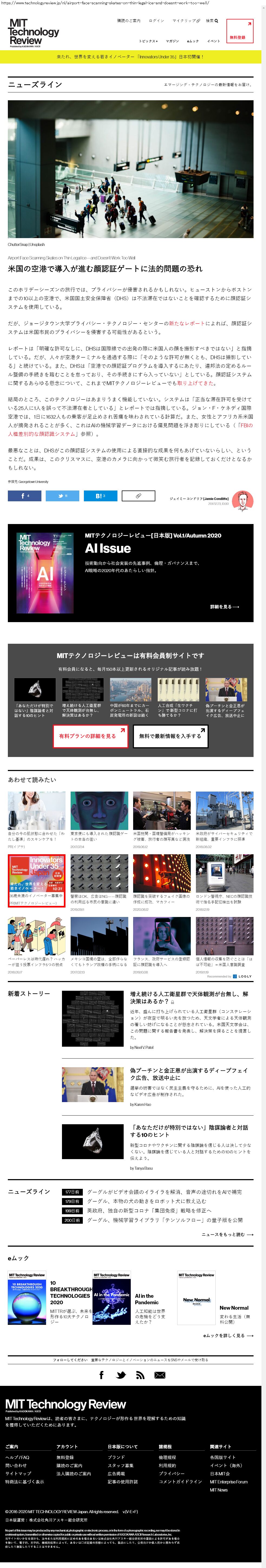Select 有料プランの詳細を見る
Screen dimensions: 266x1568
(90, 736)
